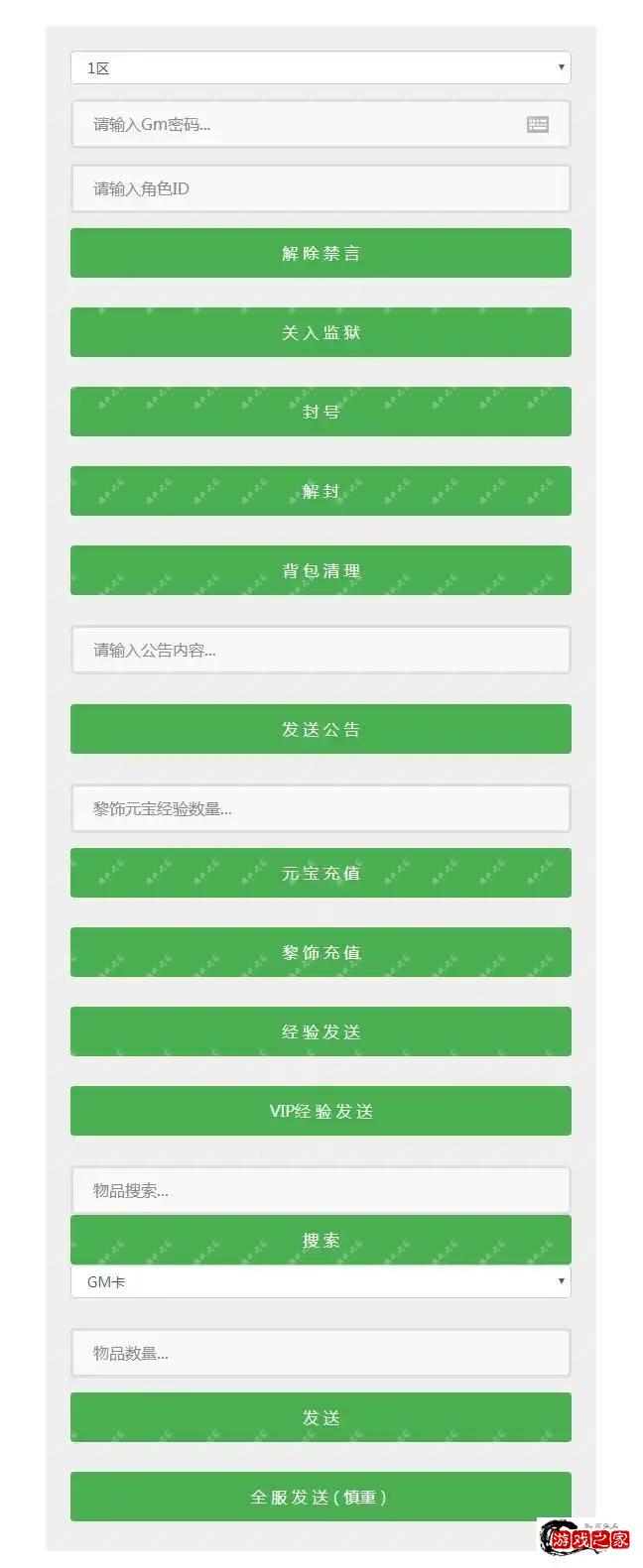
Task: Focus the 公告内容 input field
Action: [320, 650]
